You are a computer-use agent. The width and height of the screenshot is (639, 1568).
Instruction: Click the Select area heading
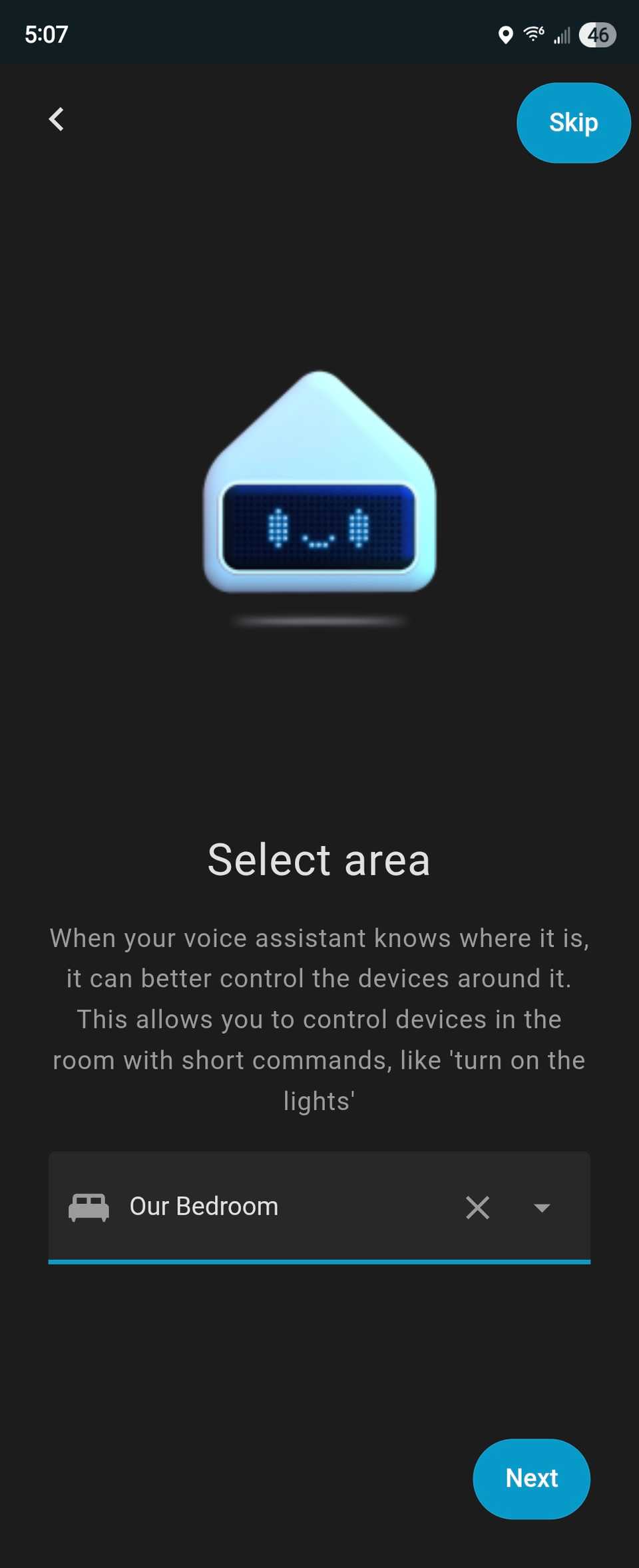[319, 859]
